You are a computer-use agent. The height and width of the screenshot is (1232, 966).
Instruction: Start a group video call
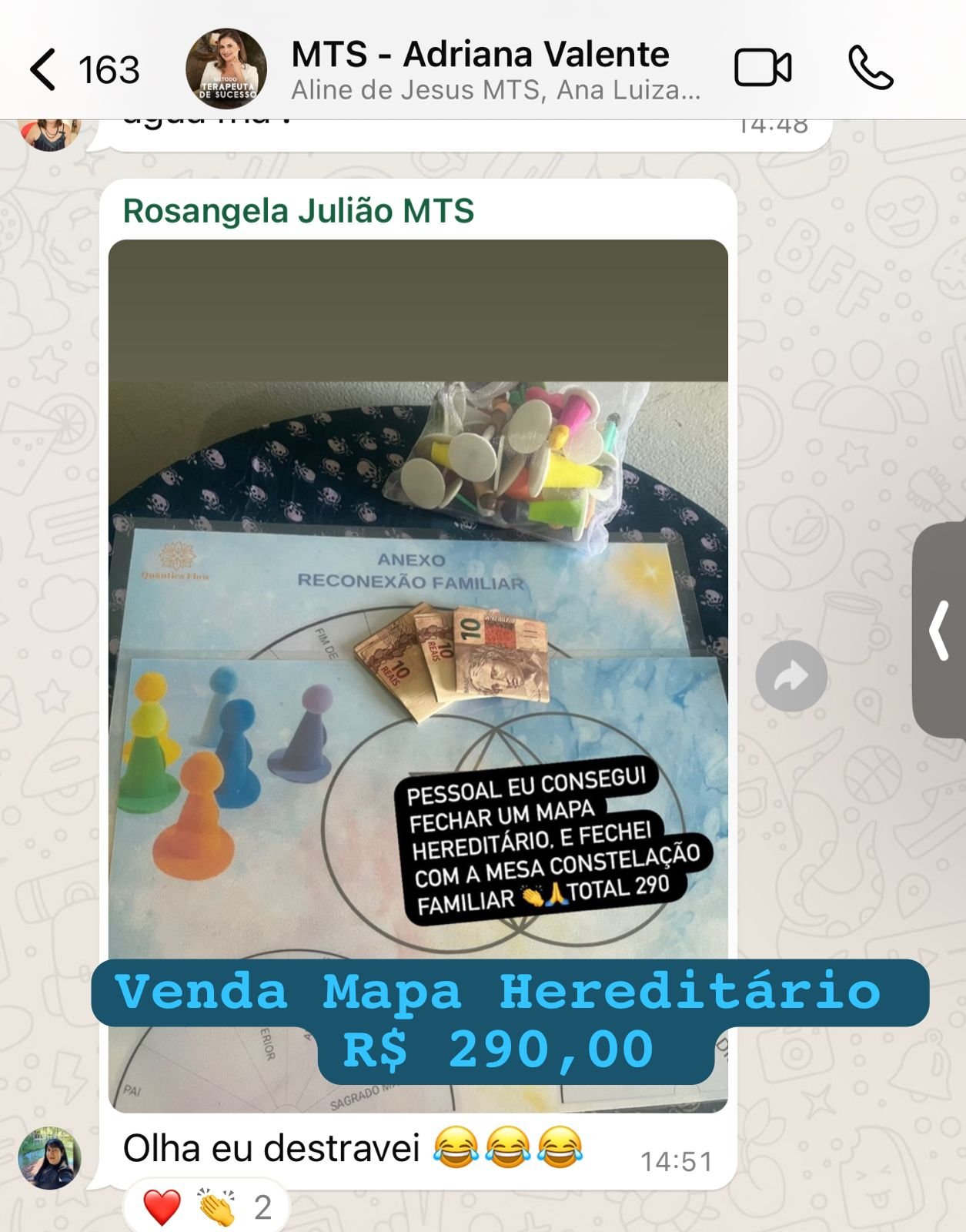point(762,68)
